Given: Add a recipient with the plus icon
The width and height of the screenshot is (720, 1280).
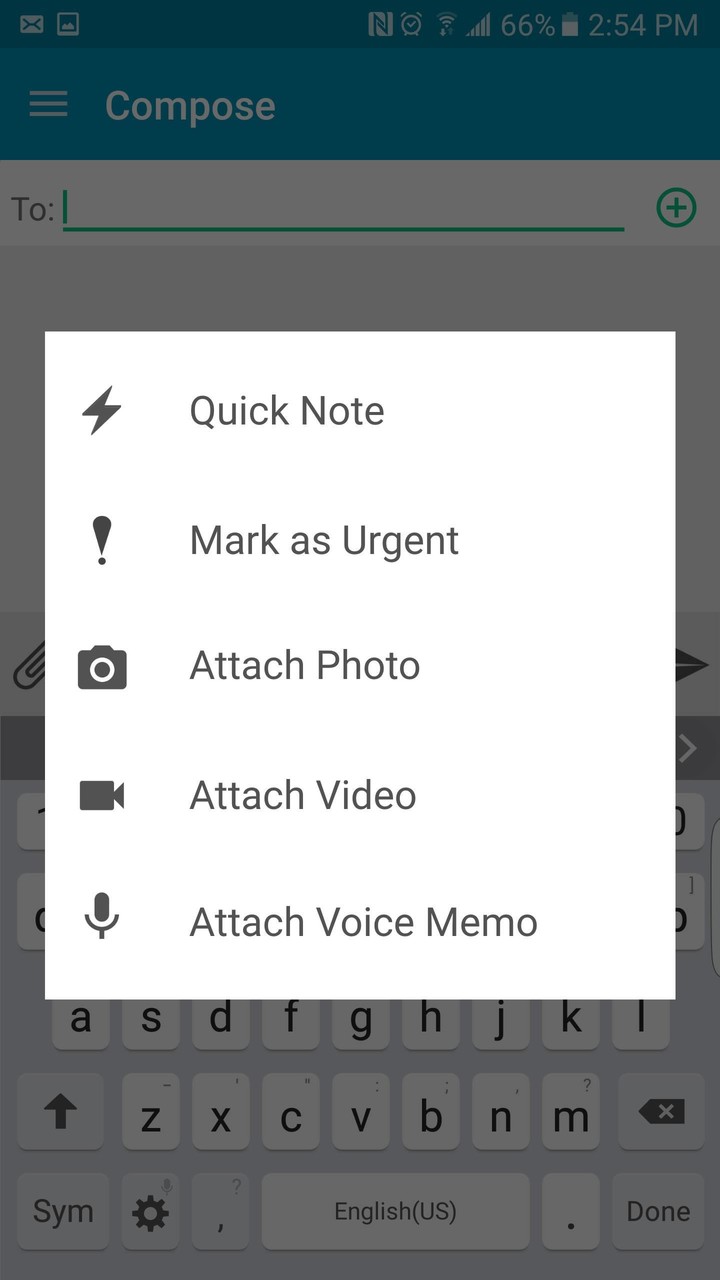Looking at the screenshot, I should pyautogui.click(x=676, y=208).
